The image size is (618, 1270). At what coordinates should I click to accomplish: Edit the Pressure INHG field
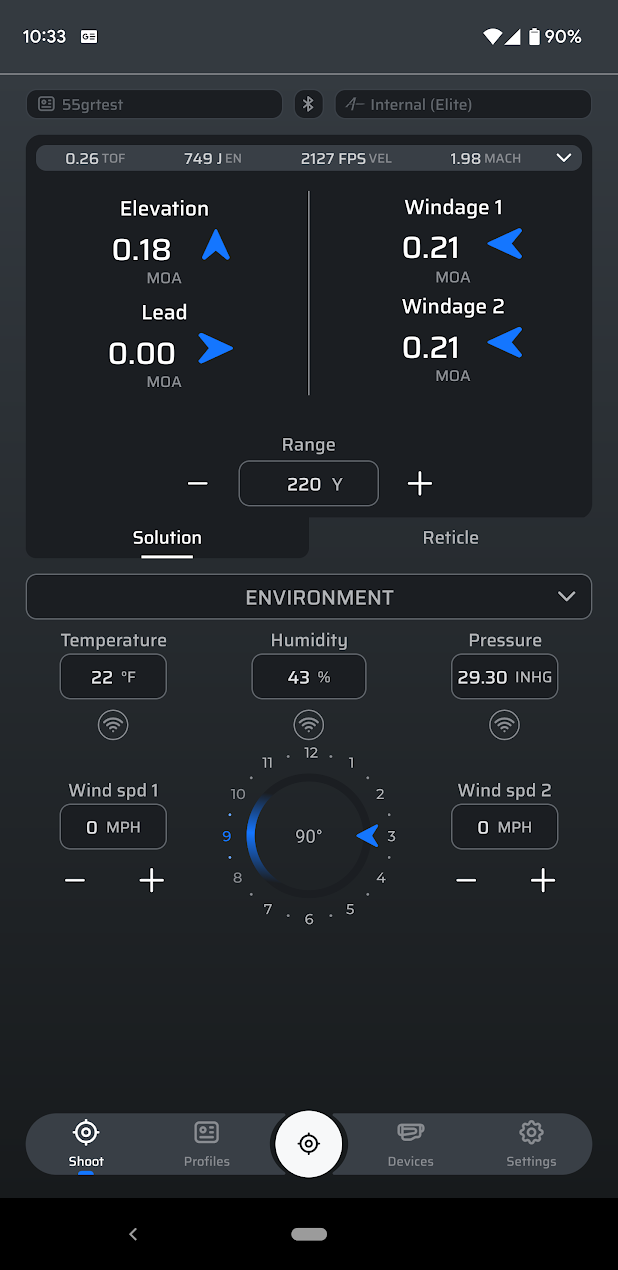click(504, 677)
